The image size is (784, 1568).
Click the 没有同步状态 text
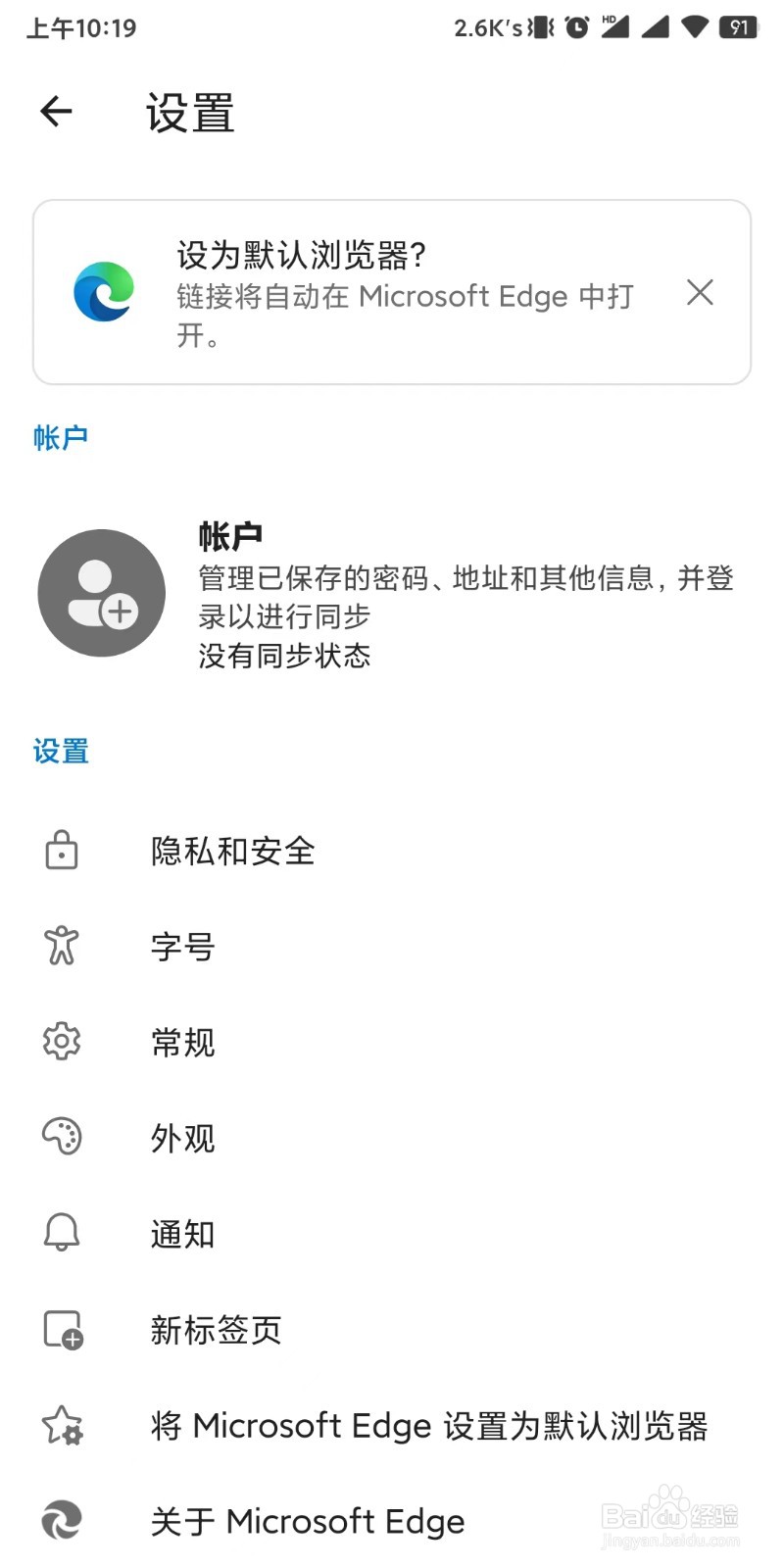click(284, 655)
